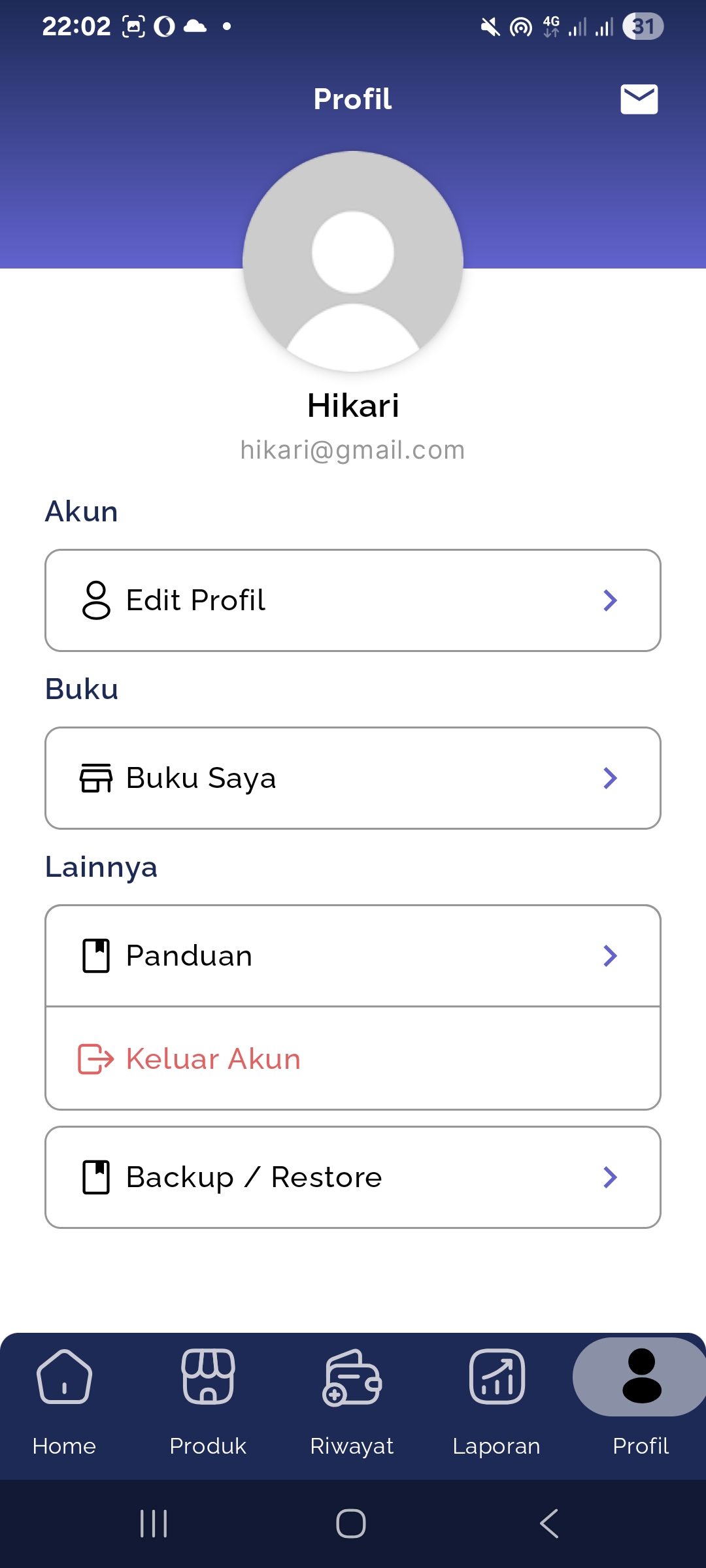Open the mail inbox icon
Viewport: 706px width, 1568px height.
tap(639, 99)
